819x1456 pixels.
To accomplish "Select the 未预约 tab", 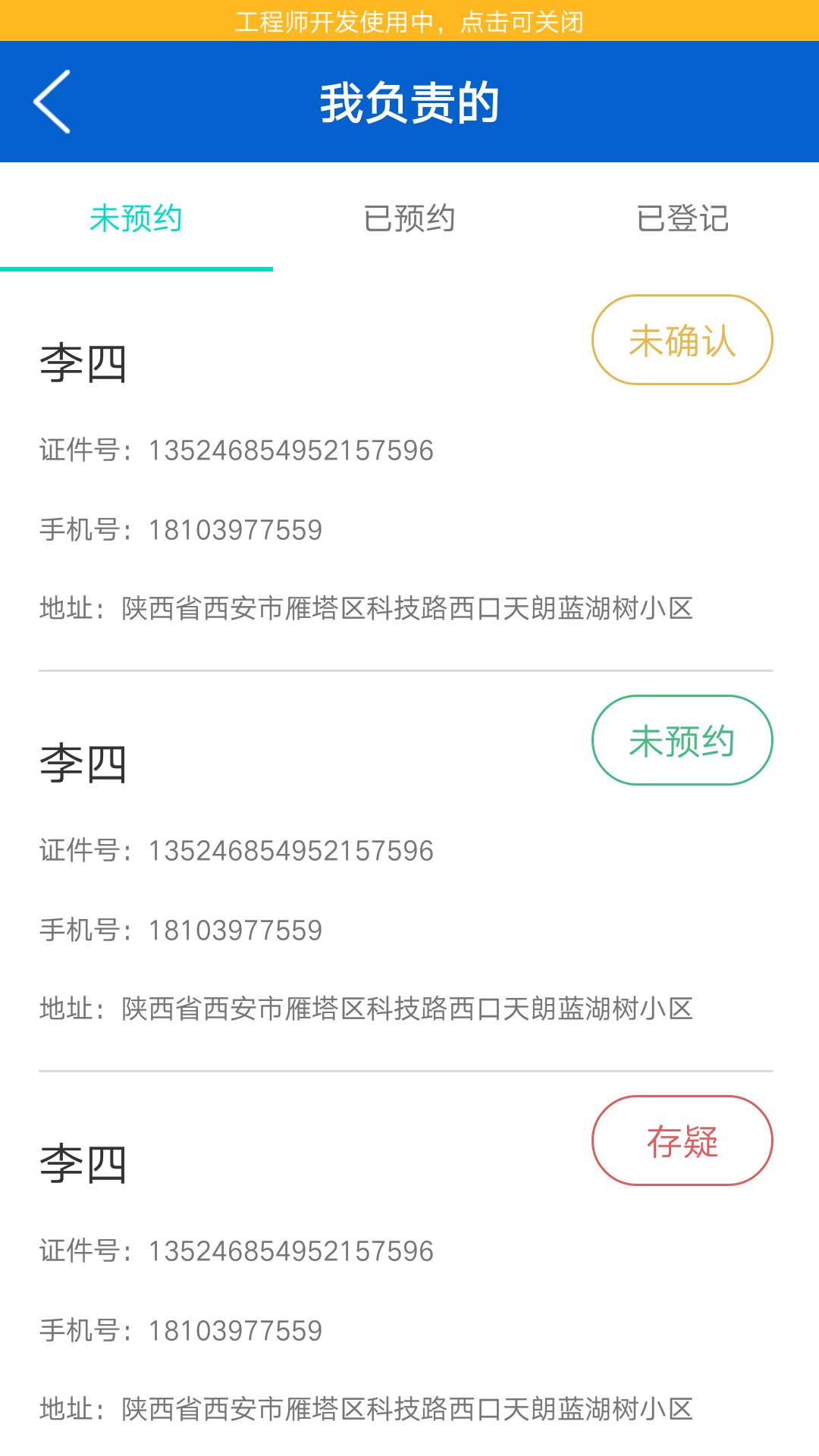I will (x=136, y=218).
